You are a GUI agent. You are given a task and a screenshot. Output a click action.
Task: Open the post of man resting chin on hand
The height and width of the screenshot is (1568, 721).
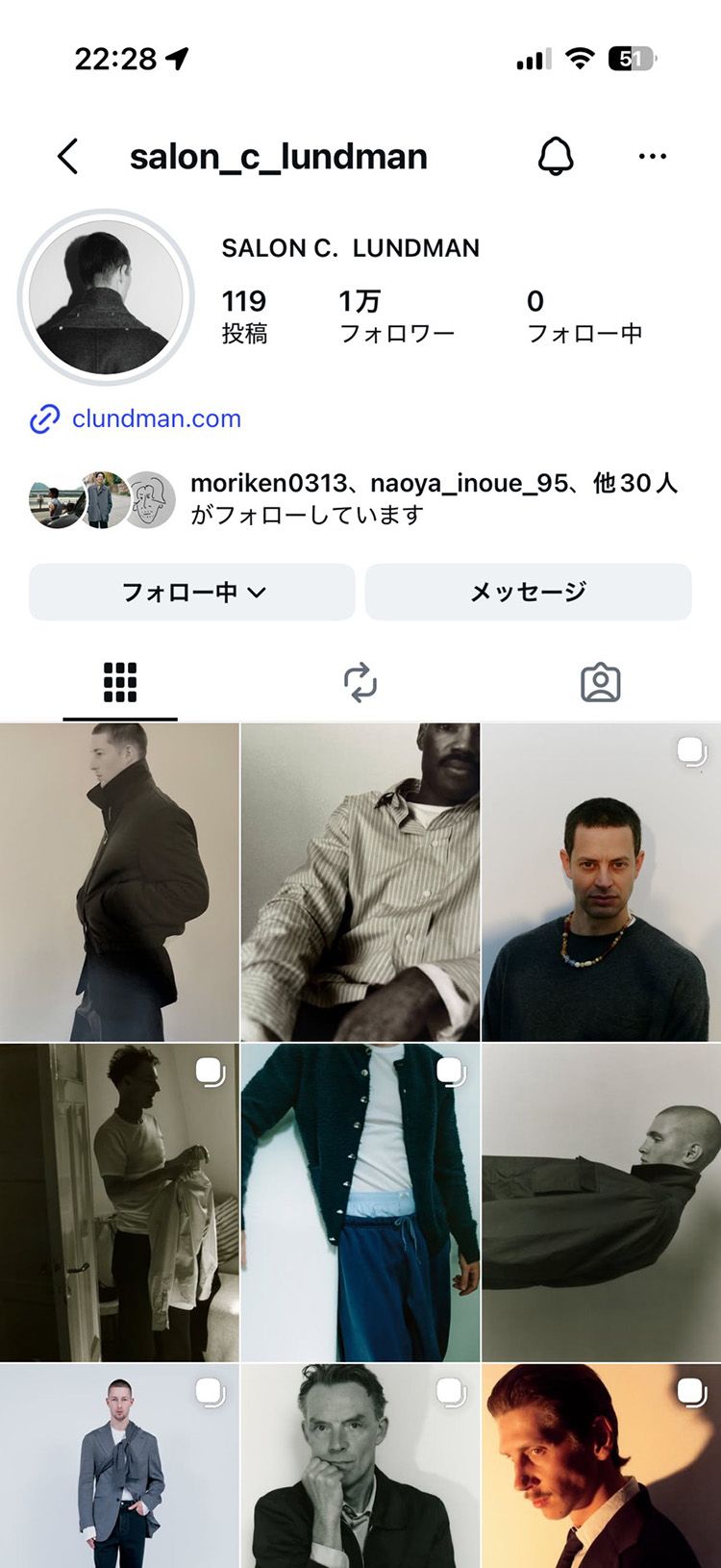360,1466
